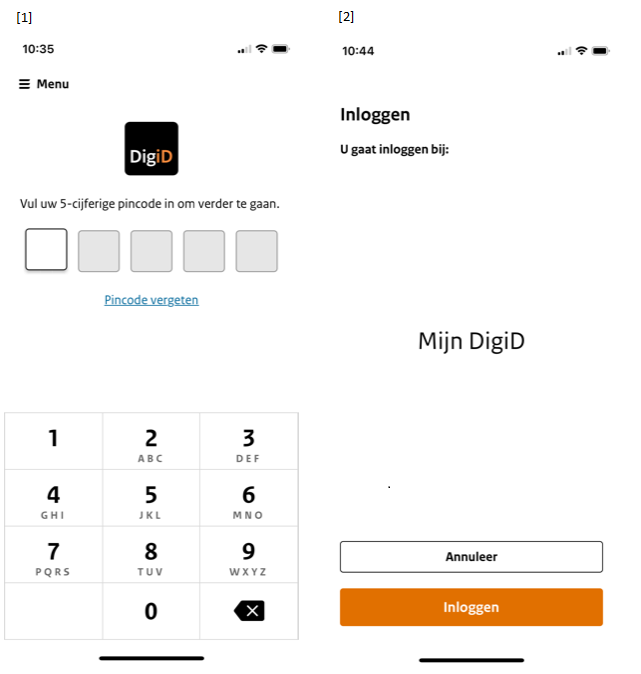Tap the first pincode digit box
This screenshot has width=641, height=674.
coord(46,250)
